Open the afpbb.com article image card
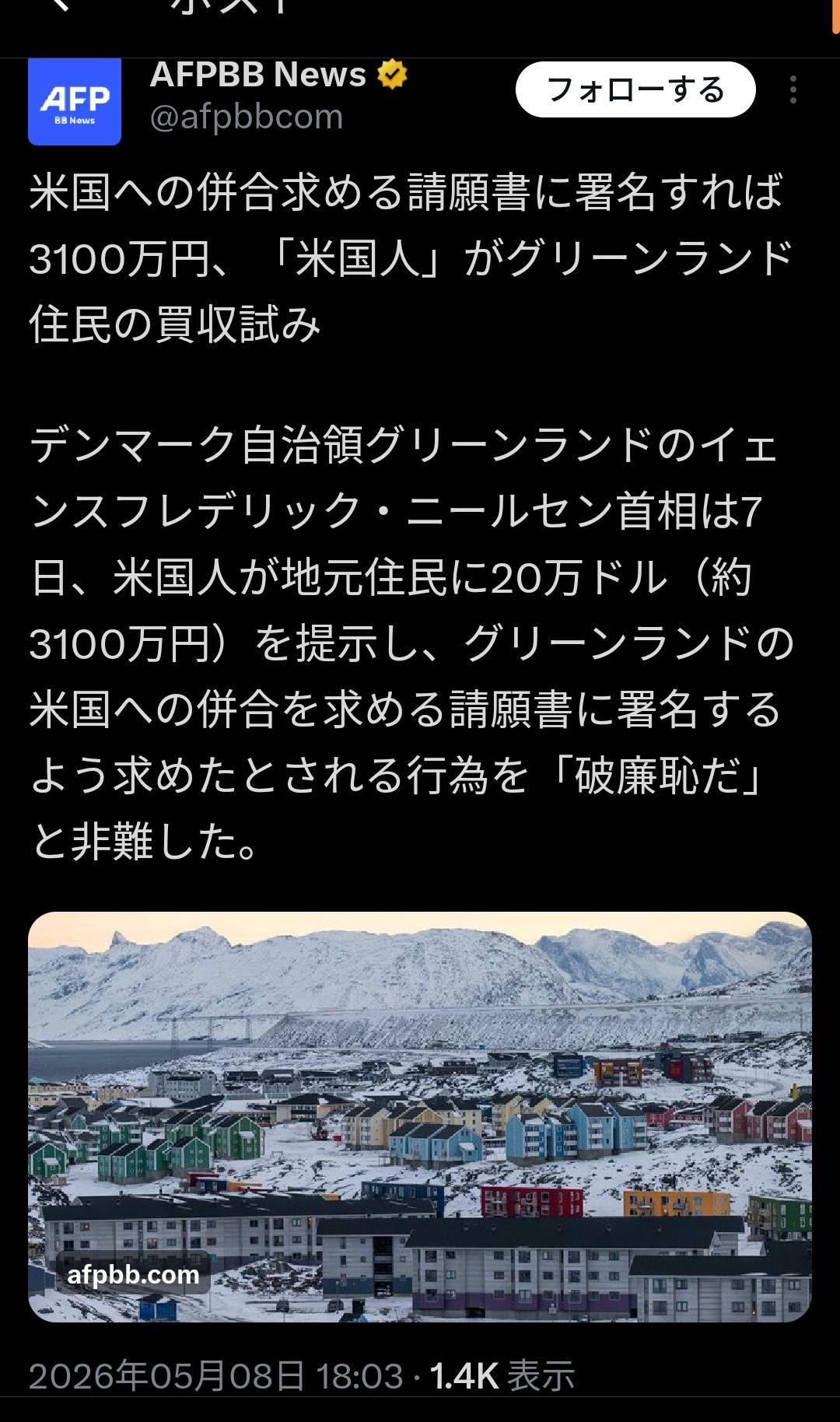The height and width of the screenshot is (1422, 840). pyautogui.click(x=420, y=1116)
